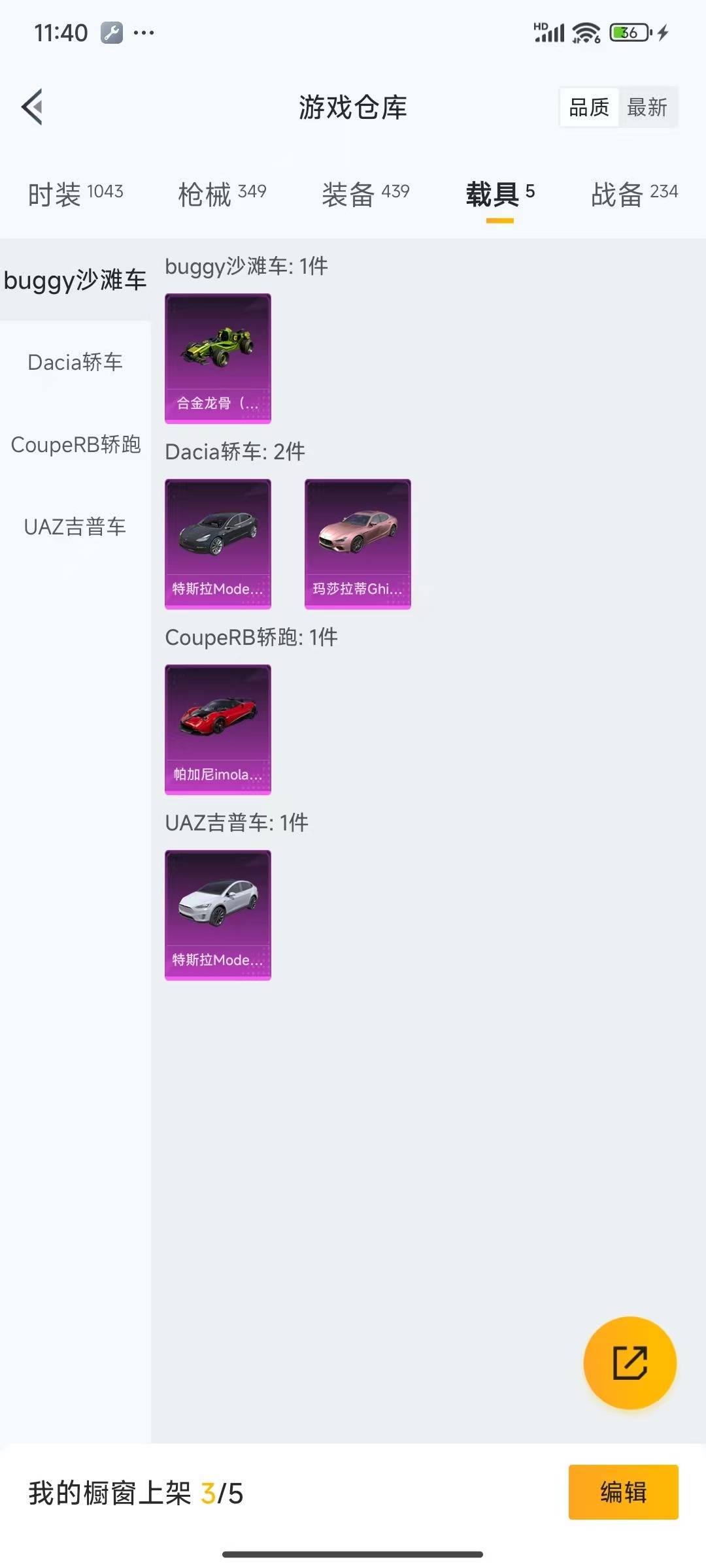Switch to the 战备 tab
706x1568 pixels.
click(634, 194)
